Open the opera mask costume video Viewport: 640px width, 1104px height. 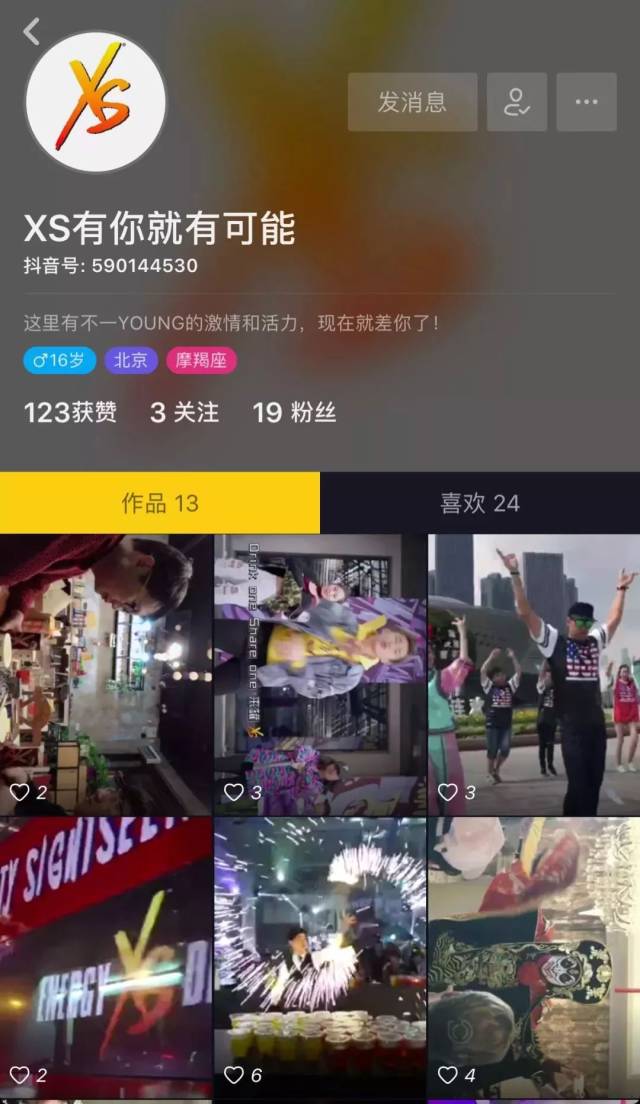(534, 957)
